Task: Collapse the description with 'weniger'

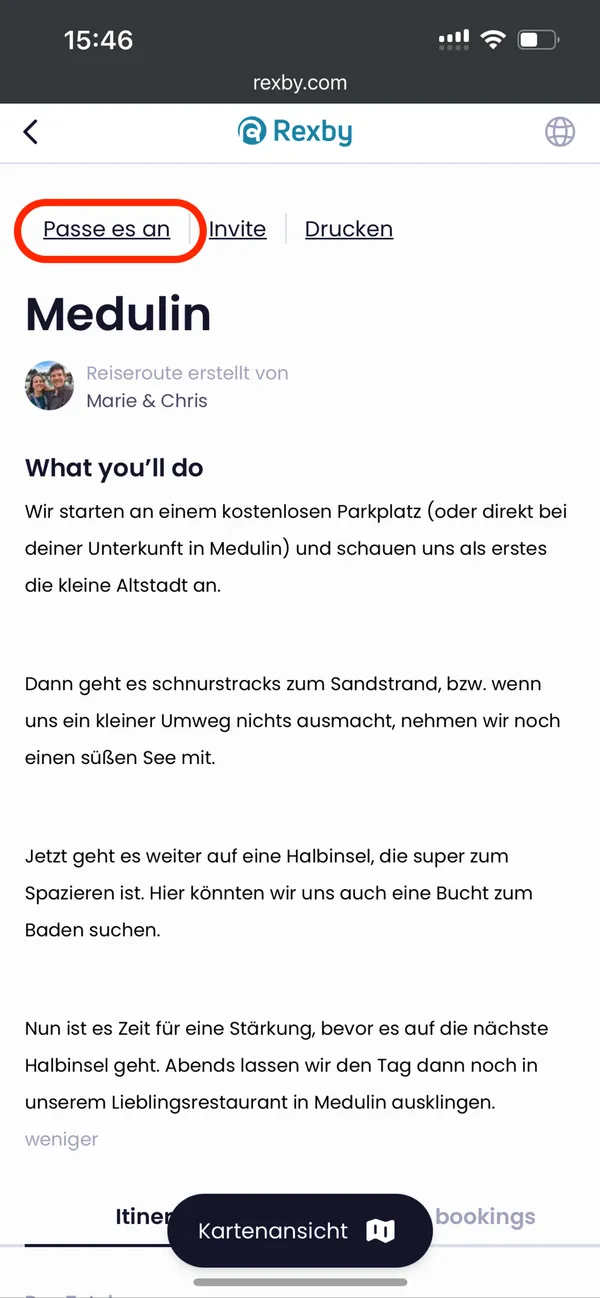Action: pos(61,1139)
